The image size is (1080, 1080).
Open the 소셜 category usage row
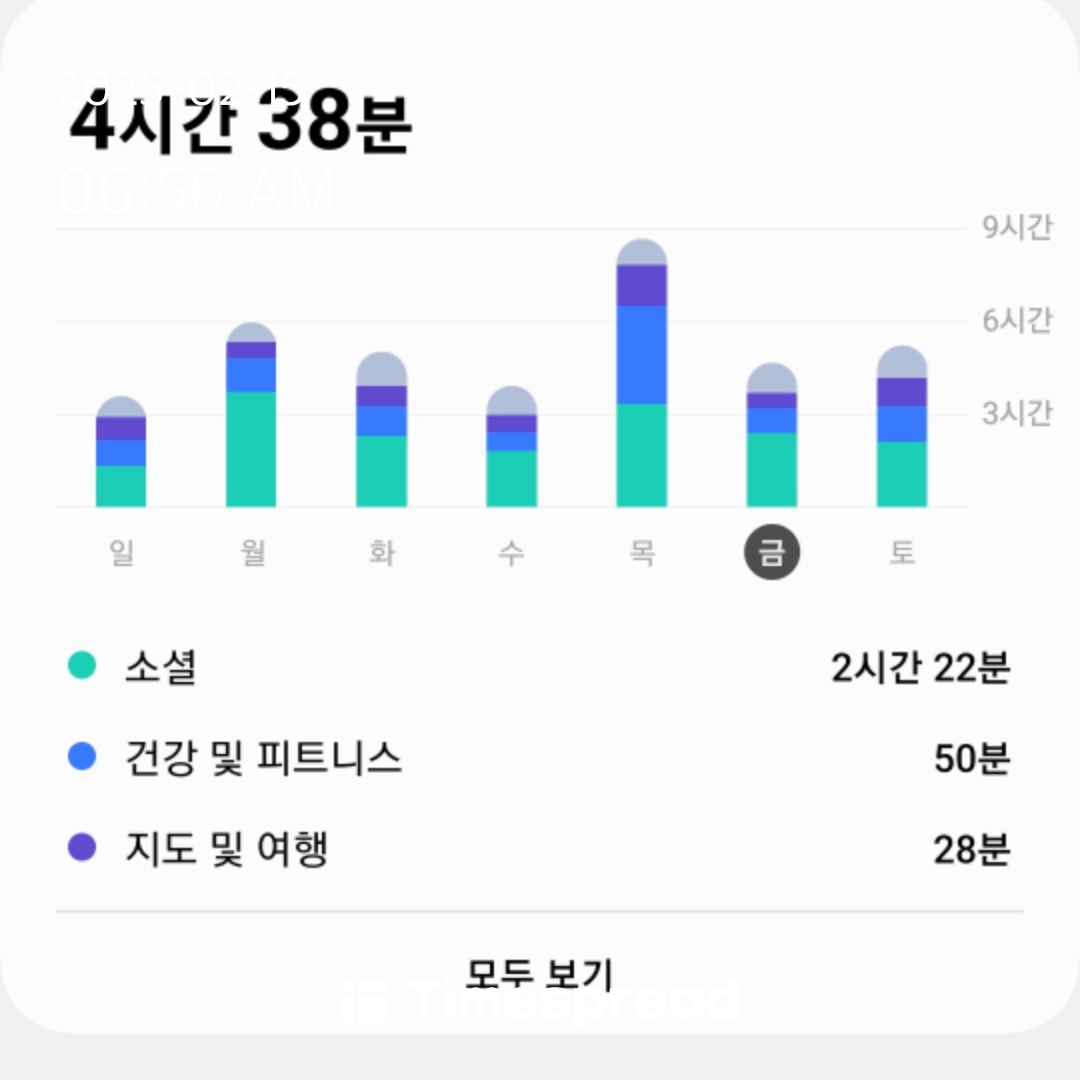(539, 667)
